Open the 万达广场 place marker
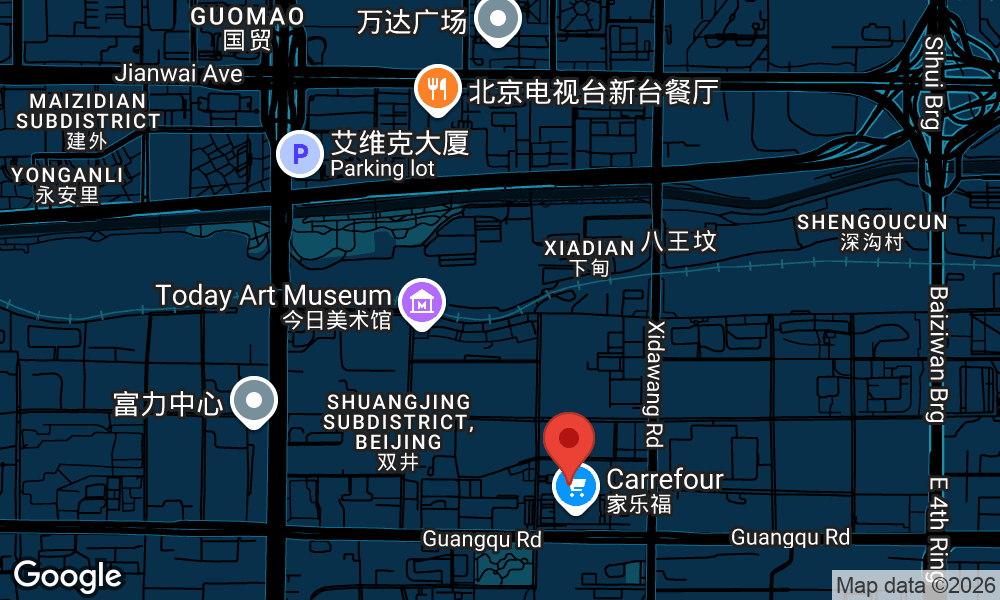 (497, 19)
